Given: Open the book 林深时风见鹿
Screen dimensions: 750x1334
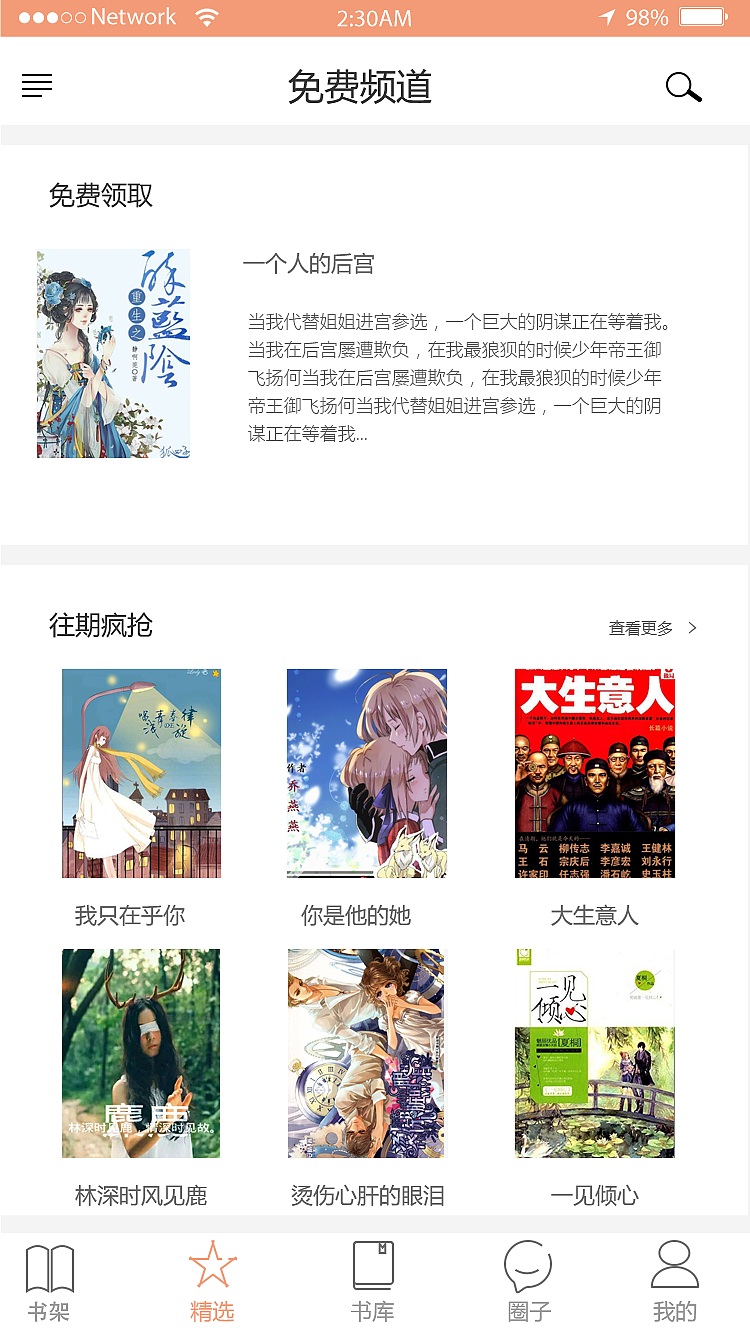Looking at the screenshot, I should [141, 1053].
